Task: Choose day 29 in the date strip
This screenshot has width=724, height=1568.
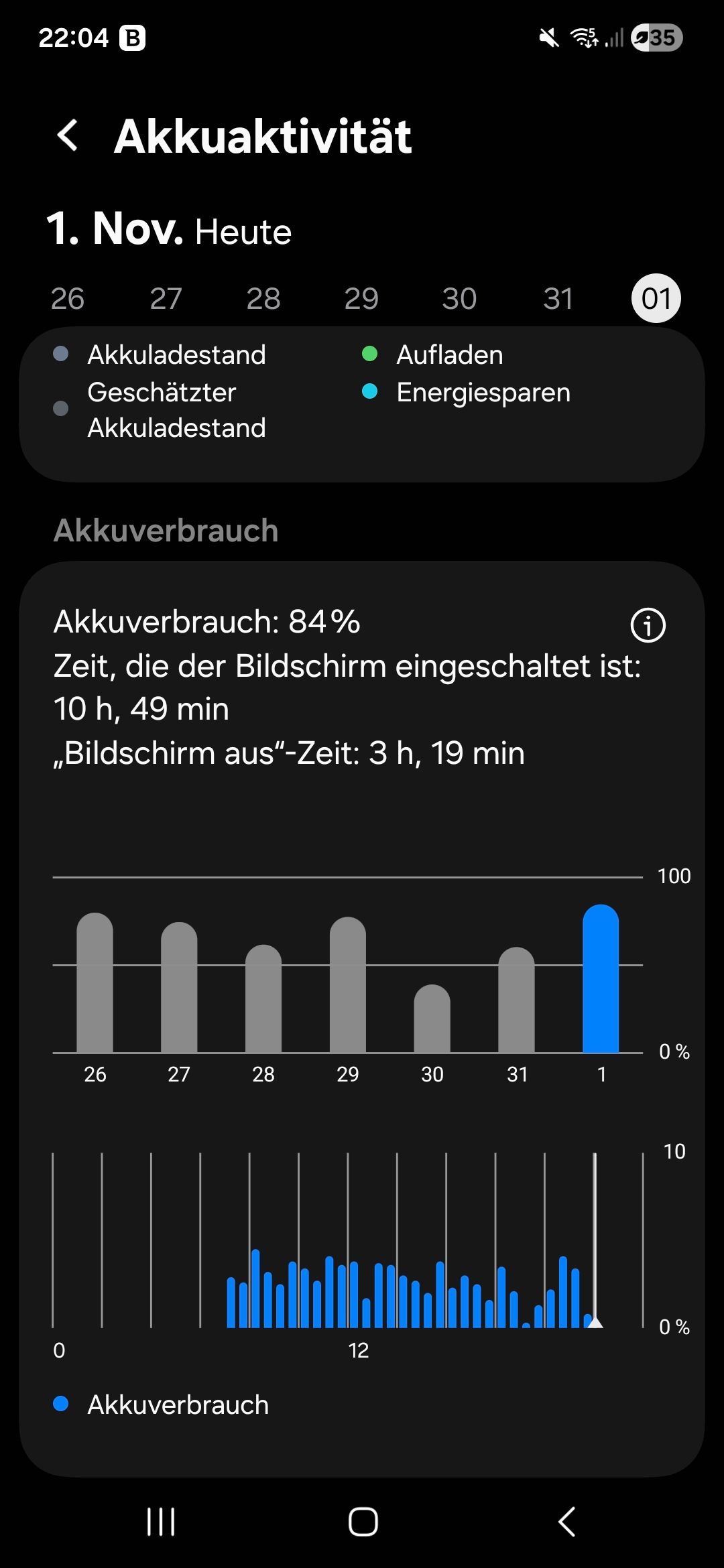Action: coord(361,299)
